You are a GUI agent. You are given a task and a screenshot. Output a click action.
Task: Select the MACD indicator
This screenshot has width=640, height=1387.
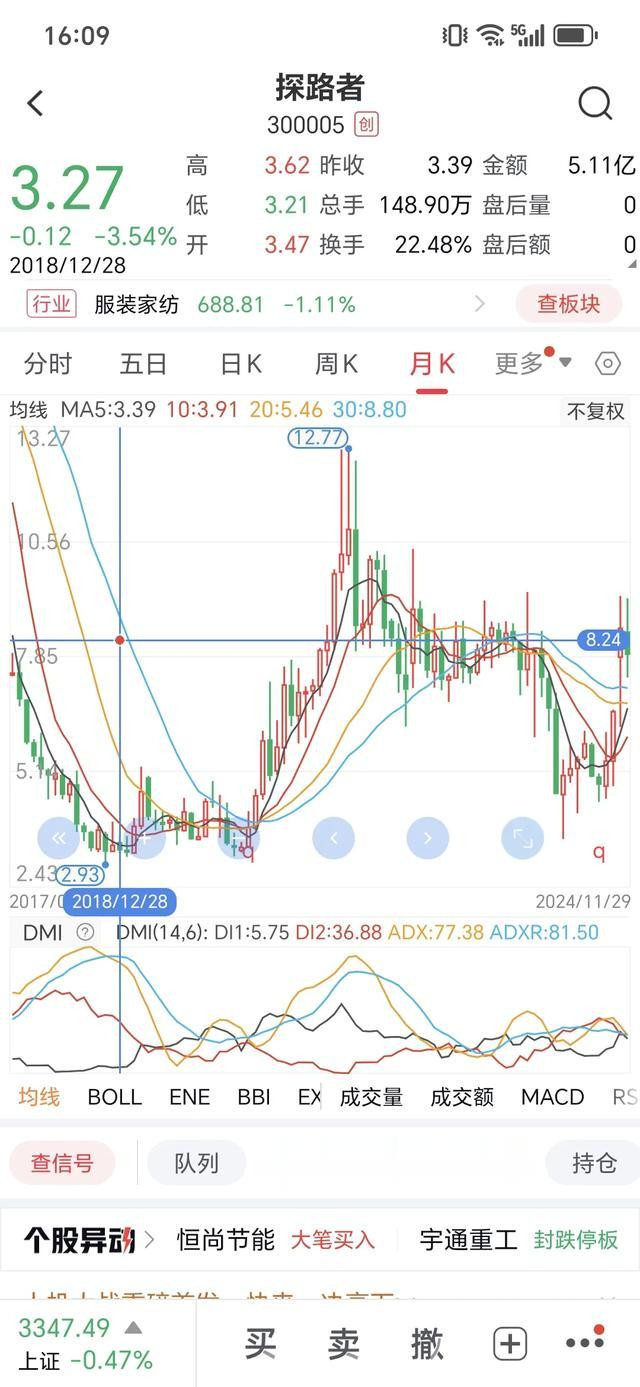[x=552, y=1097]
